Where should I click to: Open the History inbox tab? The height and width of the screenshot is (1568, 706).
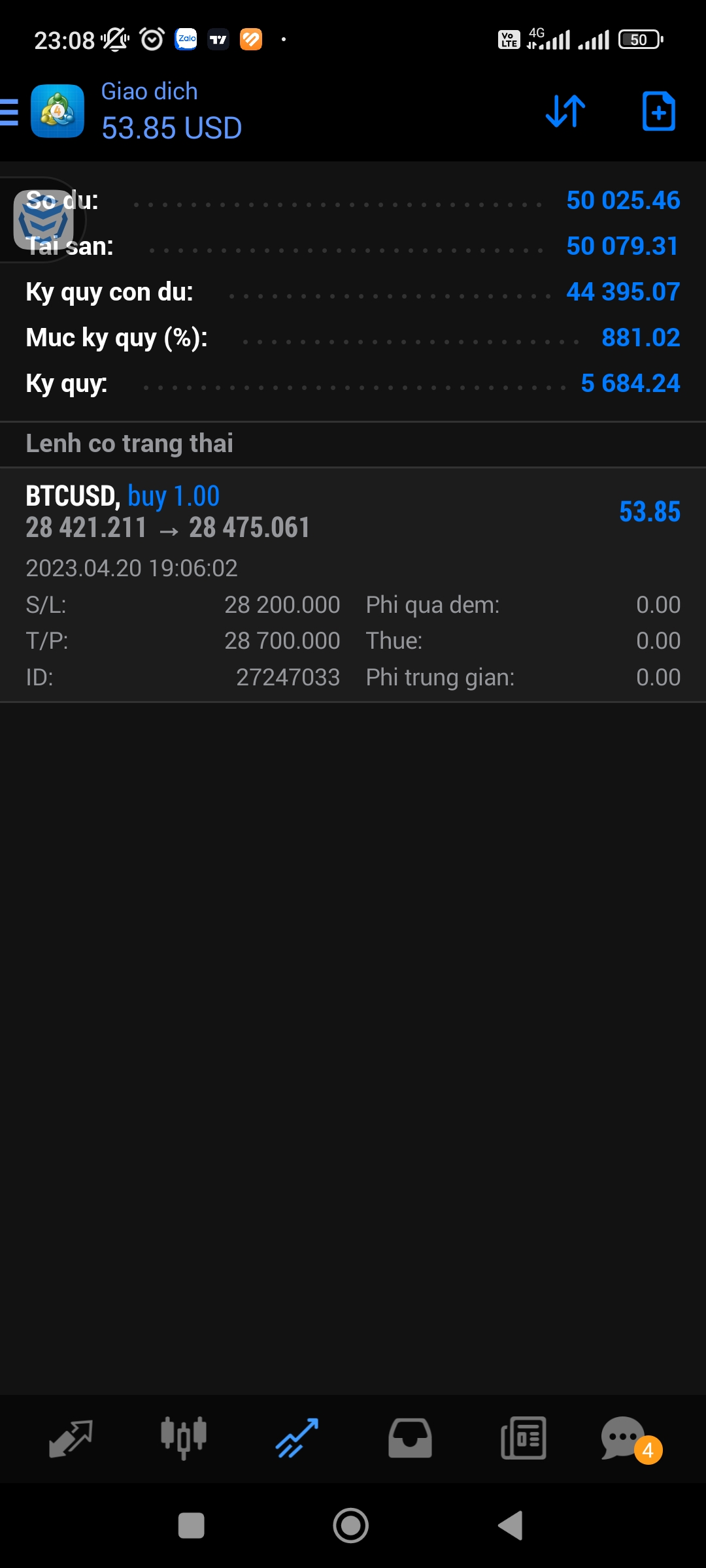click(x=410, y=1439)
